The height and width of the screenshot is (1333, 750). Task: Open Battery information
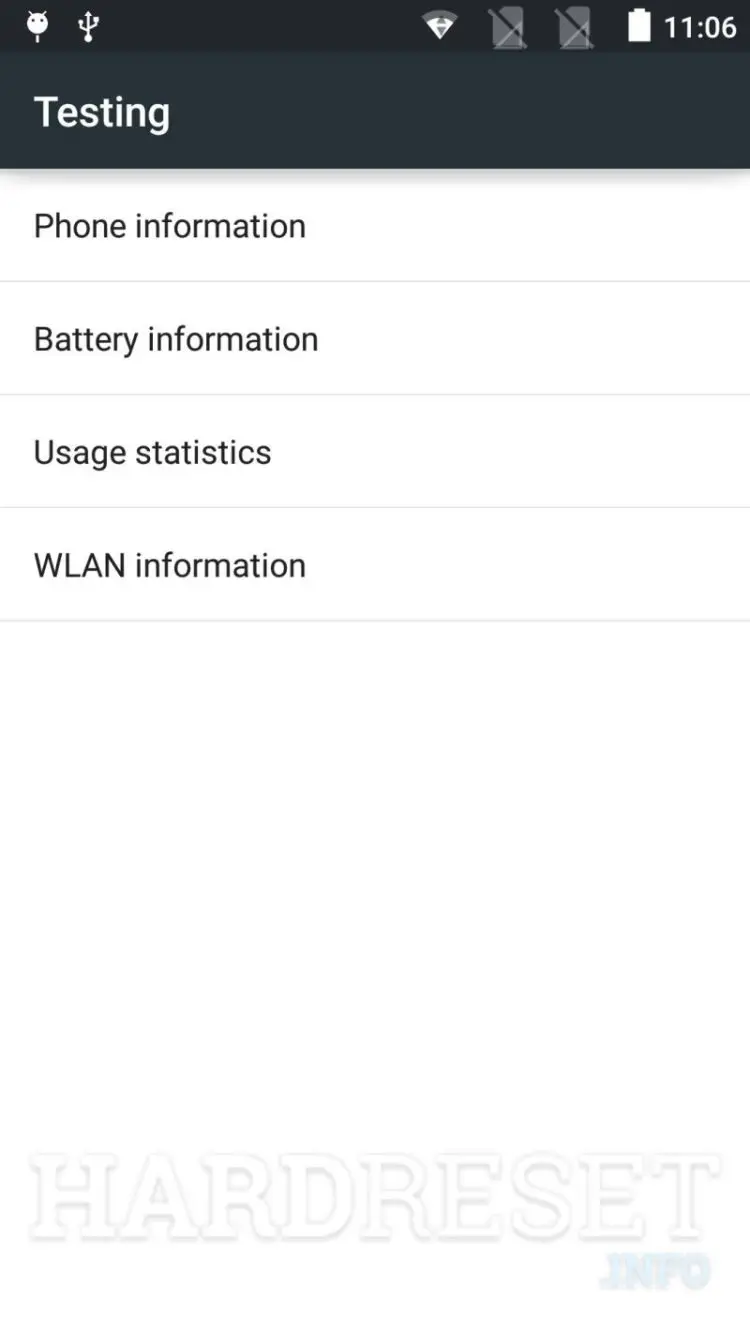click(x=375, y=339)
